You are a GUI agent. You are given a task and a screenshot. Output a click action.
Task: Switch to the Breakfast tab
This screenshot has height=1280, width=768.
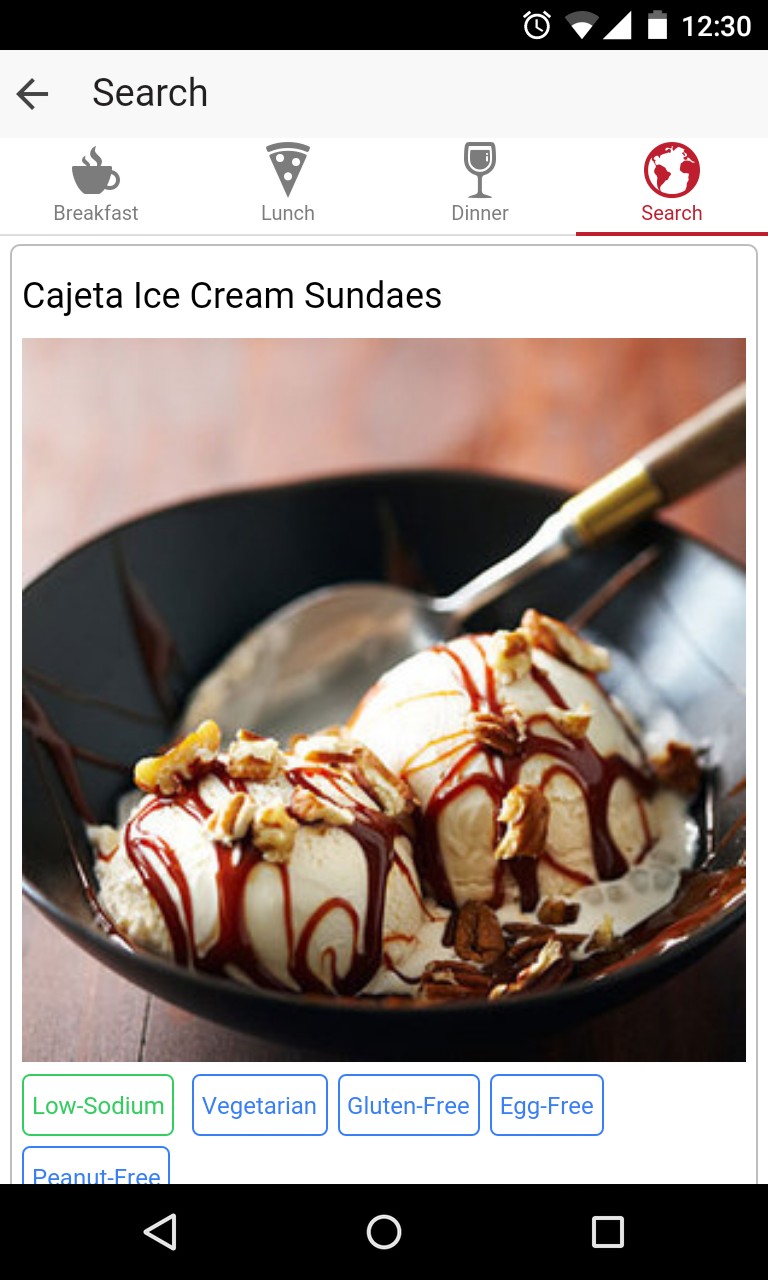[96, 186]
